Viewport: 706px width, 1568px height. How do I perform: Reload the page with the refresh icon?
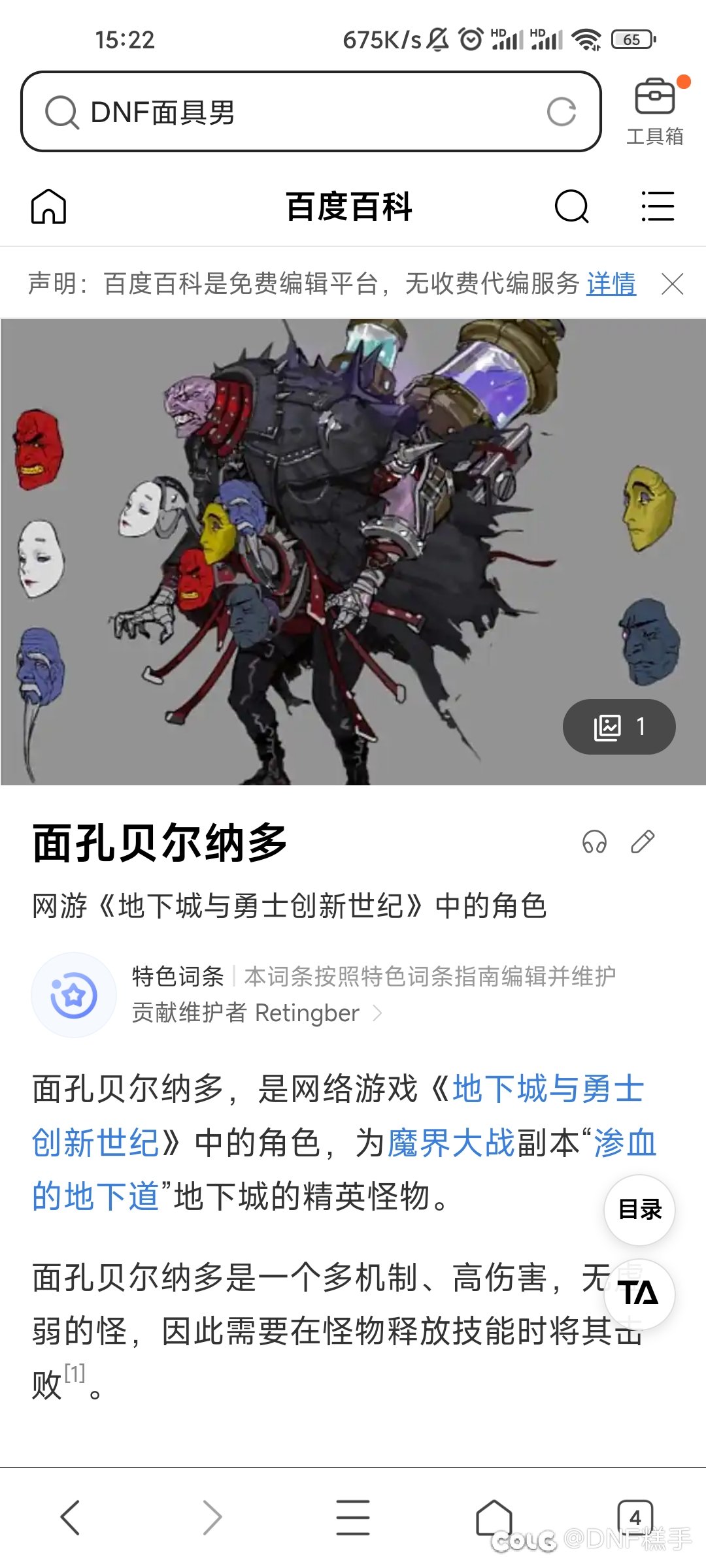(561, 112)
